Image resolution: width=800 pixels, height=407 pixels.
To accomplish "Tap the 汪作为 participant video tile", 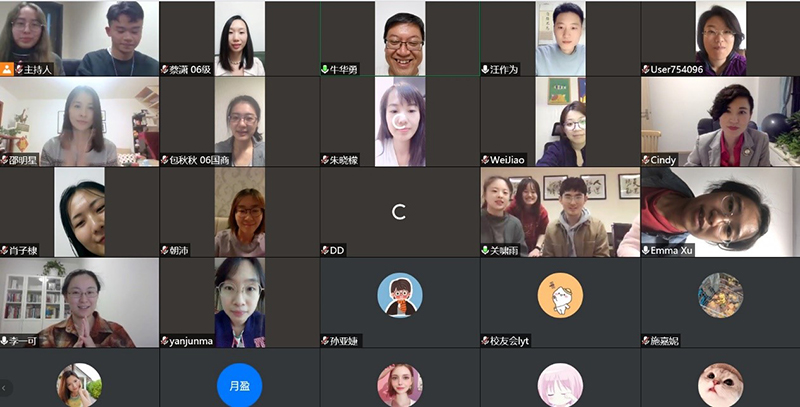I will (x=559, y=38).
